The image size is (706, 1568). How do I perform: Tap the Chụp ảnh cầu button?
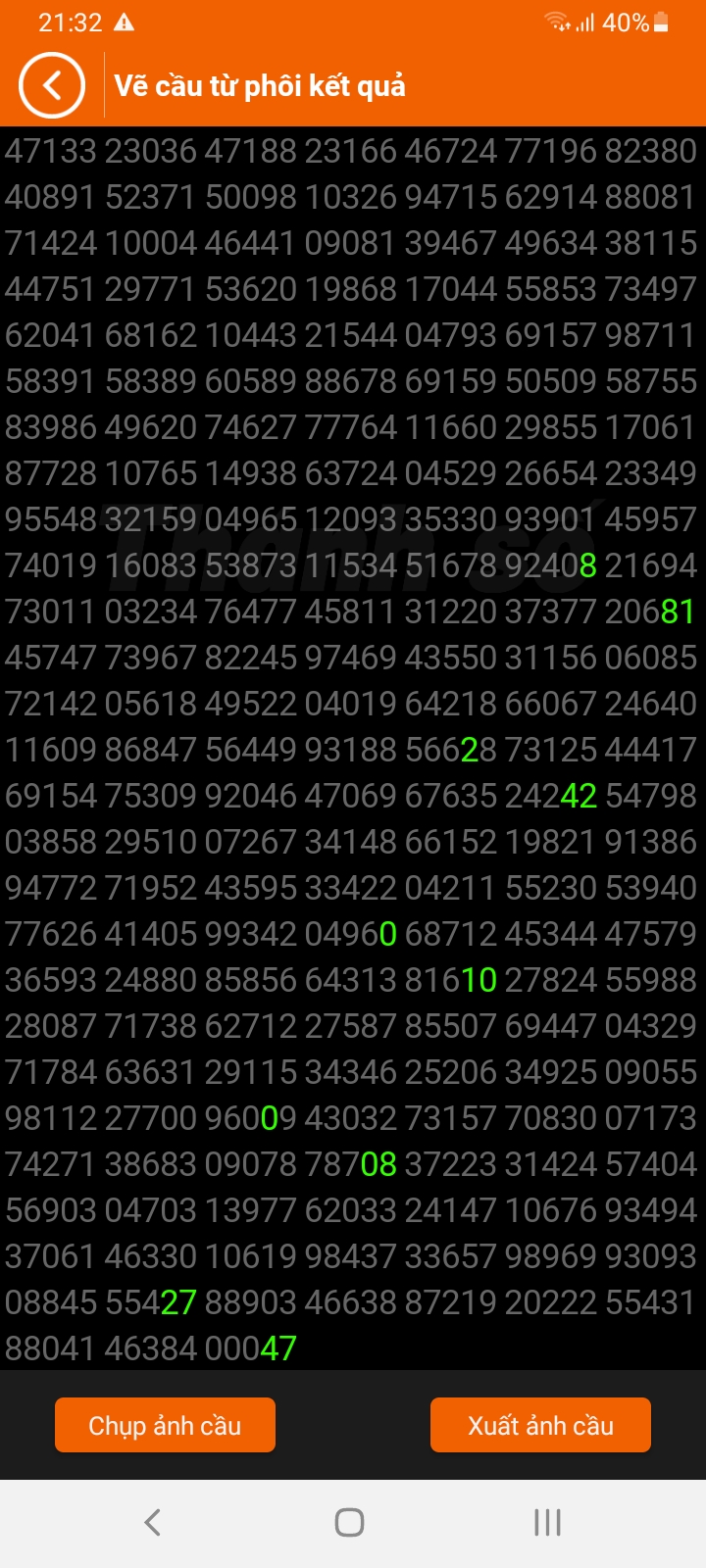(x=165, y=1425)
